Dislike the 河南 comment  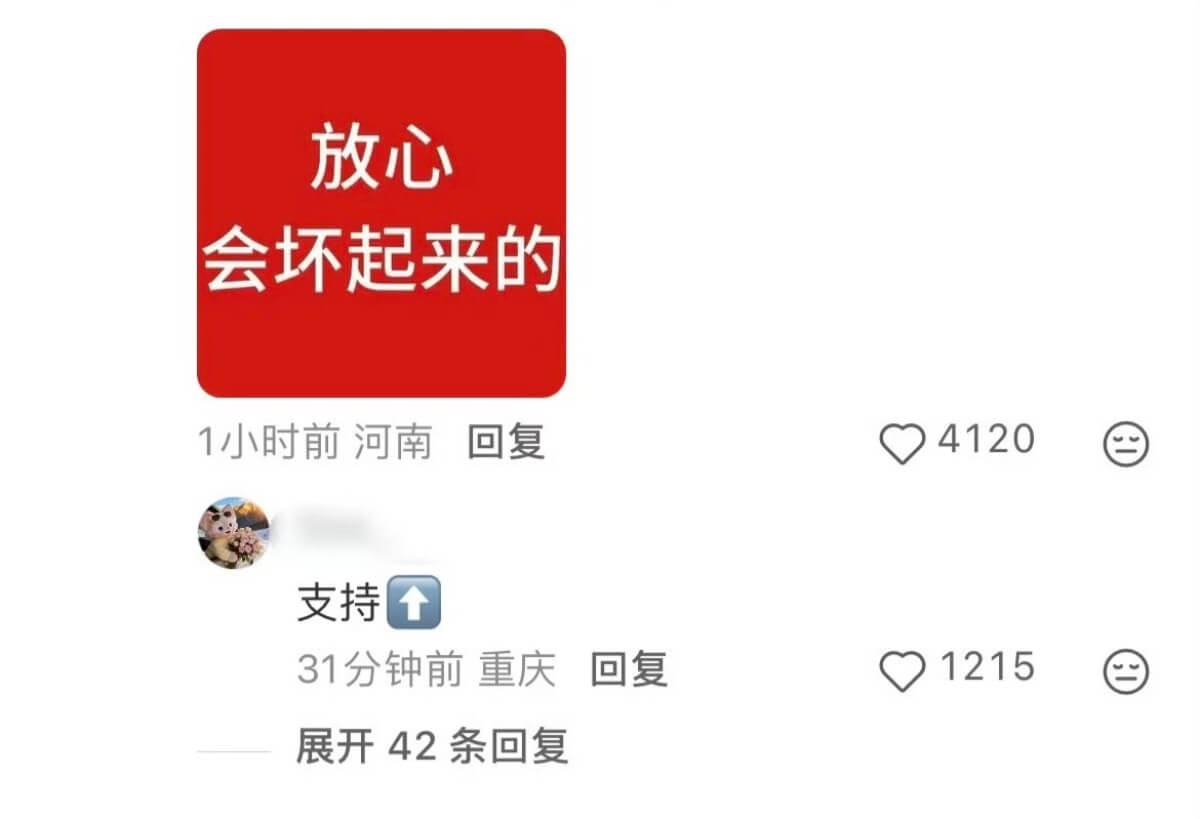tap(1125, 443)
